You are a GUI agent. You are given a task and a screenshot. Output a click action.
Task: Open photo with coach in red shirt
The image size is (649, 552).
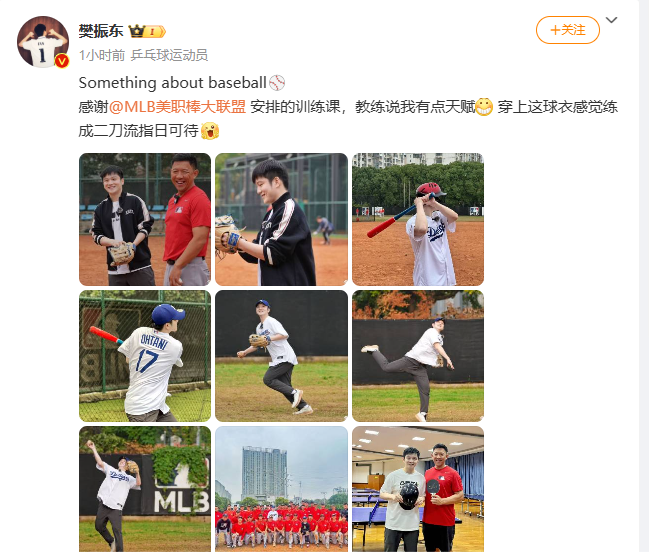145,219
